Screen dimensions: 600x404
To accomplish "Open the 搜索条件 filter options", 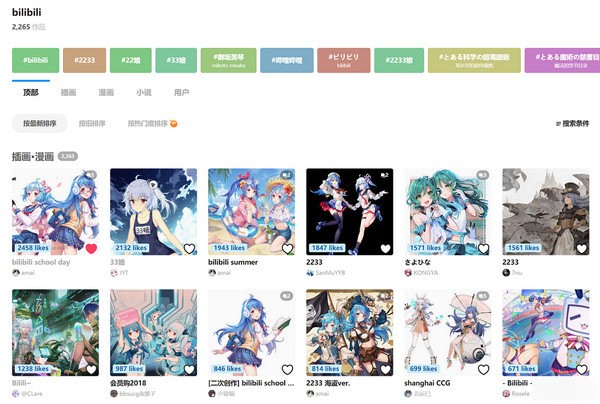I will click(x=572, y=123).
